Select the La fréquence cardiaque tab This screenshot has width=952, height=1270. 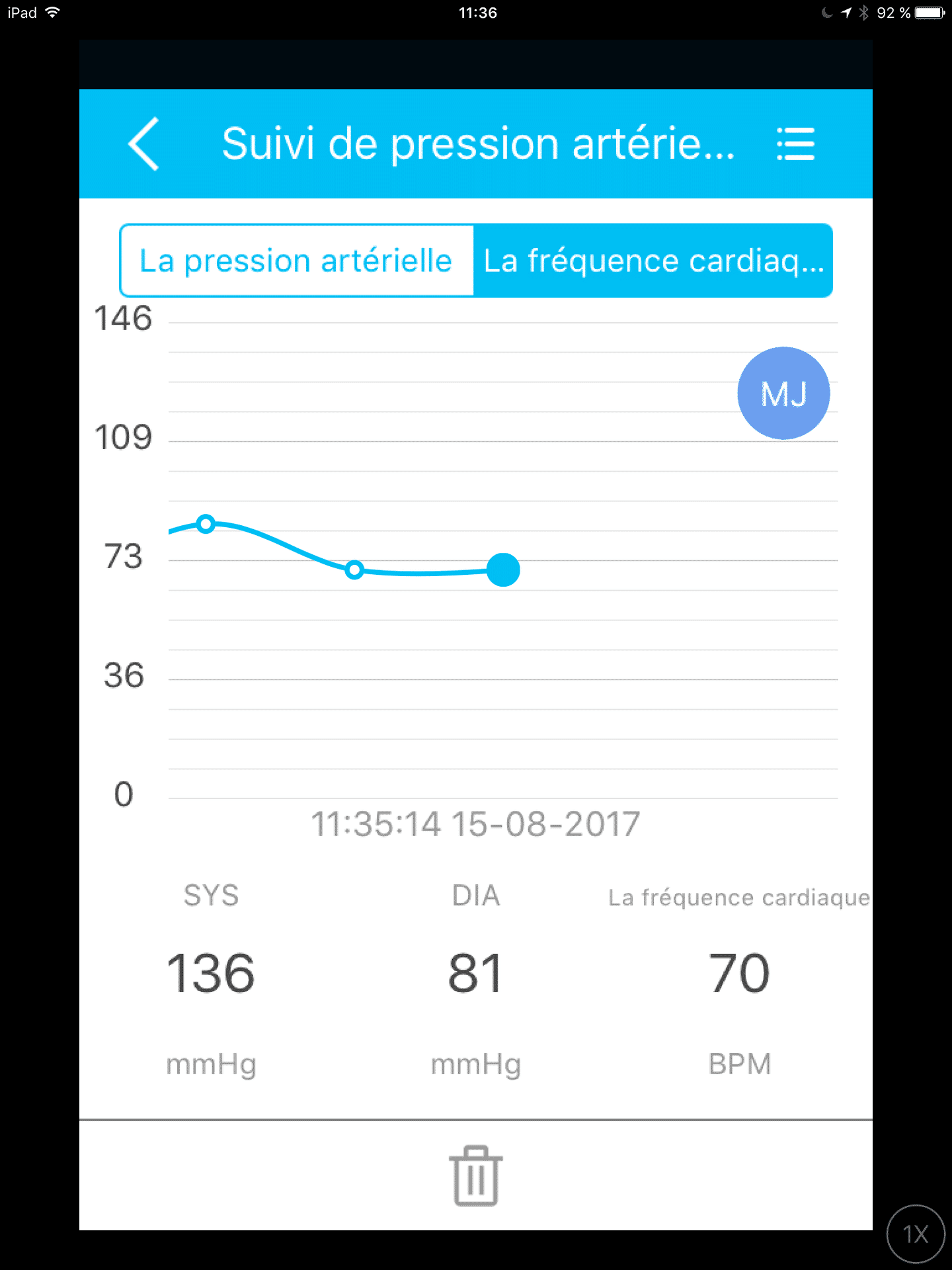click(x=653, y=261)
